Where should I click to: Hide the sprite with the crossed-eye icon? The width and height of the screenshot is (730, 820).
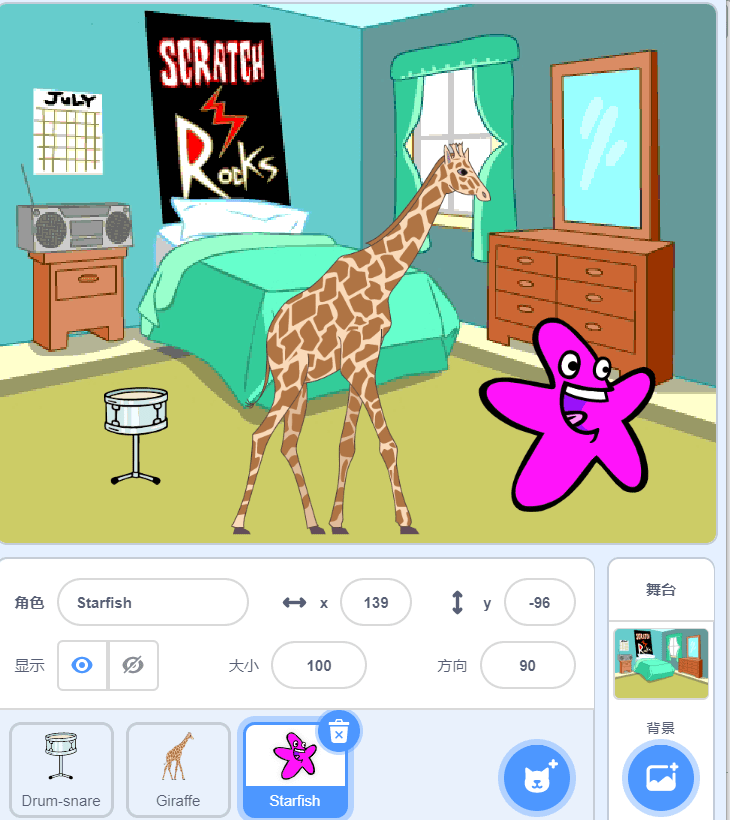click(x=133, y=665)
